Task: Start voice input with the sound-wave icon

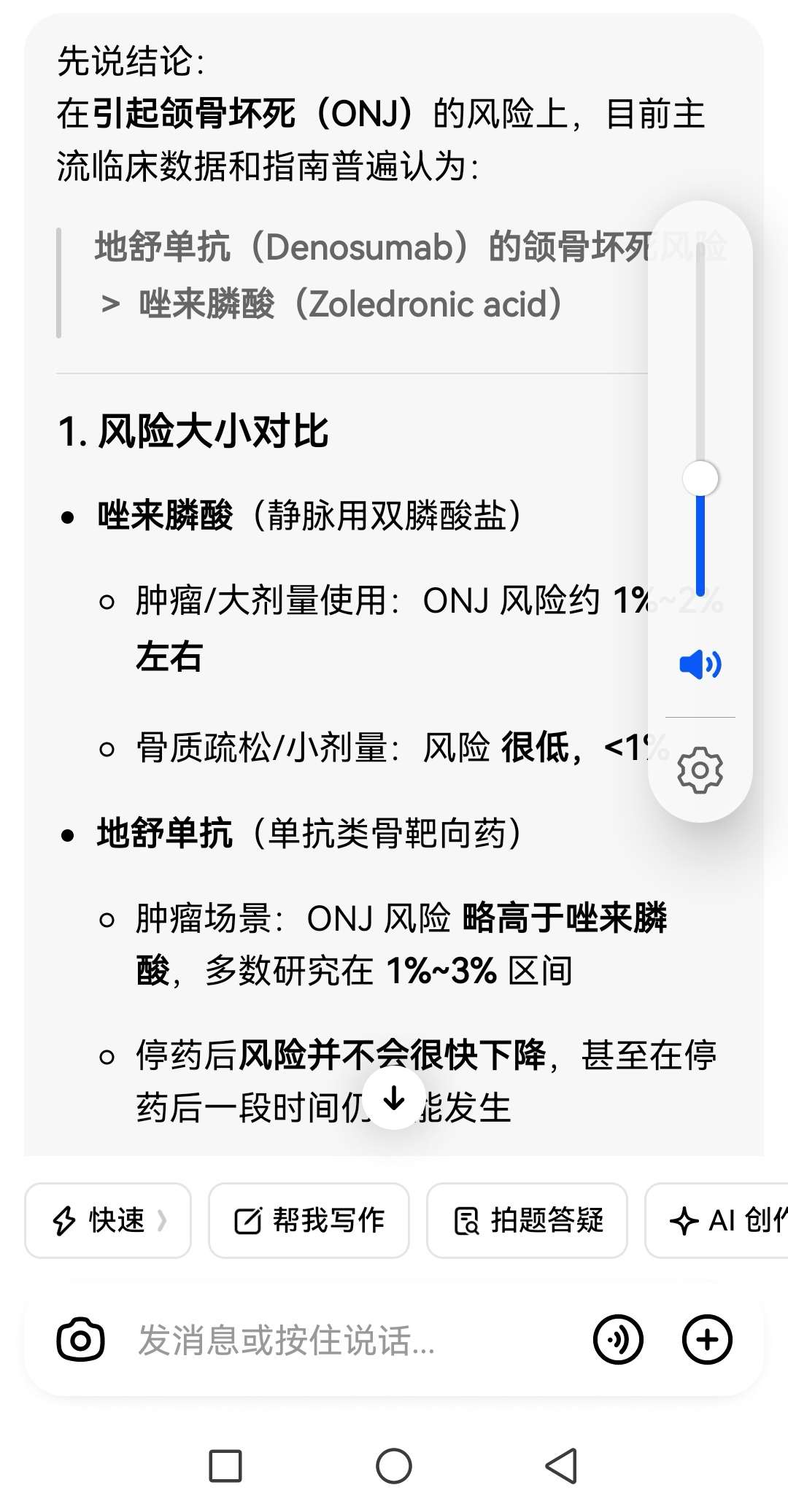Action: [x=618, y=1339]
